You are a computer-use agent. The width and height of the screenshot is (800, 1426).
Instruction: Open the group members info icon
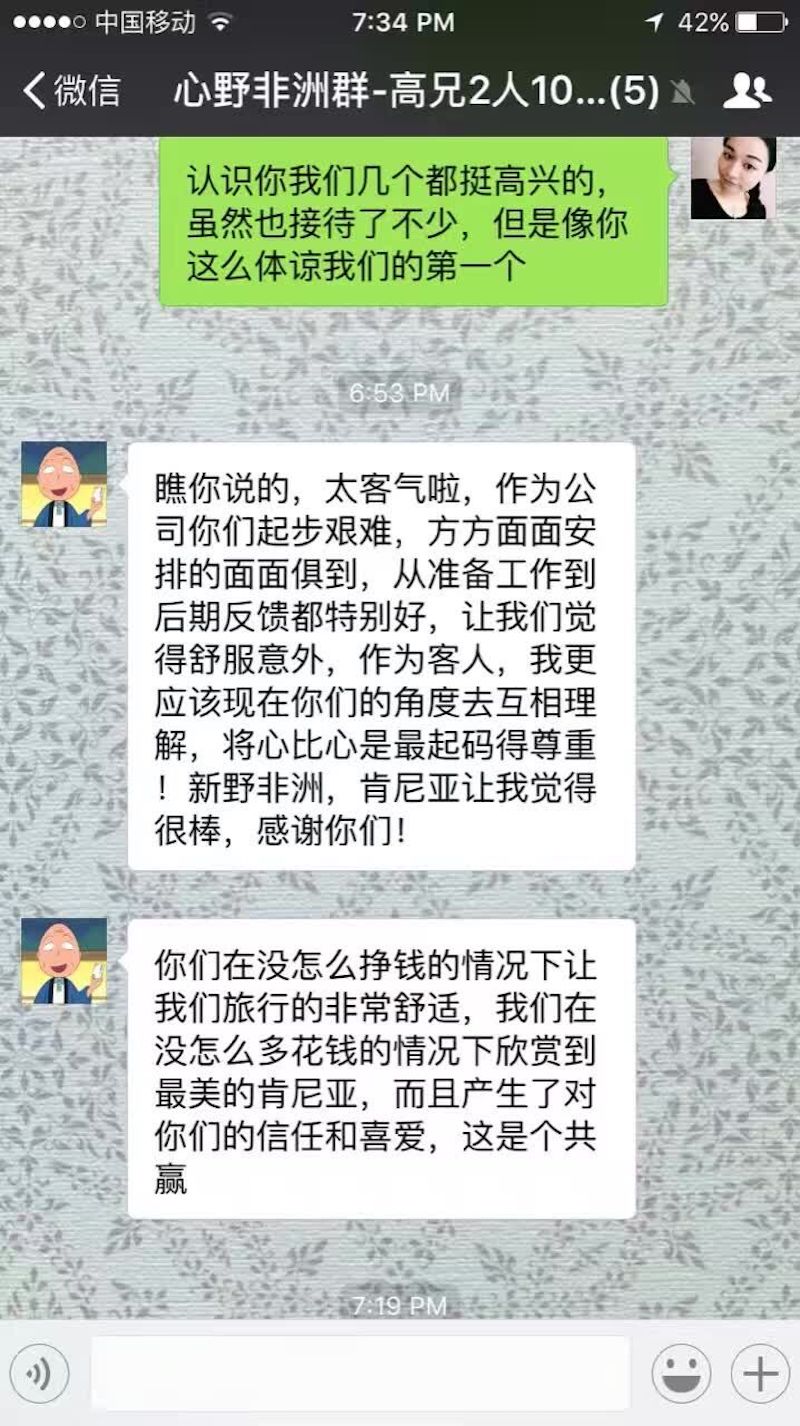[746, 91]
